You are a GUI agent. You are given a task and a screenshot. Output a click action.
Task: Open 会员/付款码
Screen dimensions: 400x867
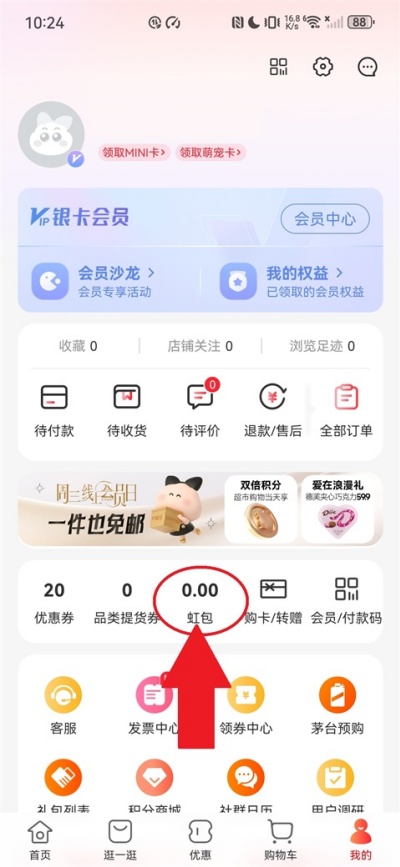(346, 603)
